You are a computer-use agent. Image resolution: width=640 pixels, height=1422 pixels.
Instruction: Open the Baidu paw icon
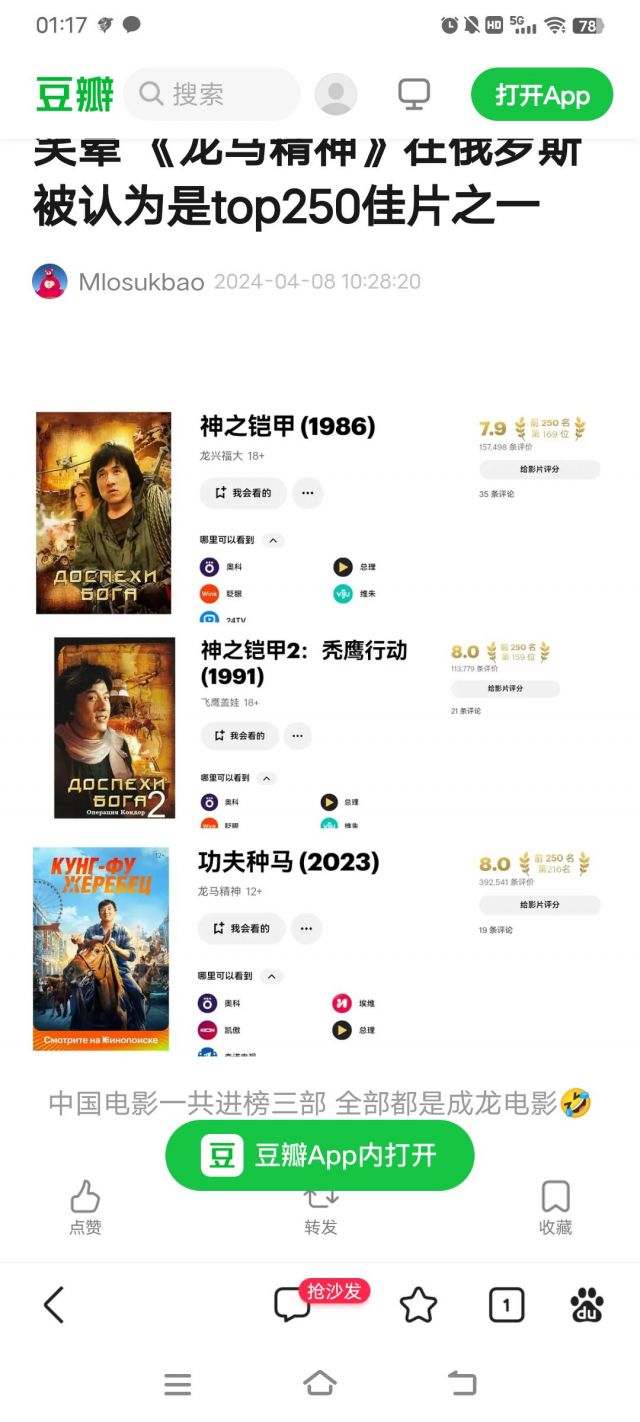(x=587, y=1305)
